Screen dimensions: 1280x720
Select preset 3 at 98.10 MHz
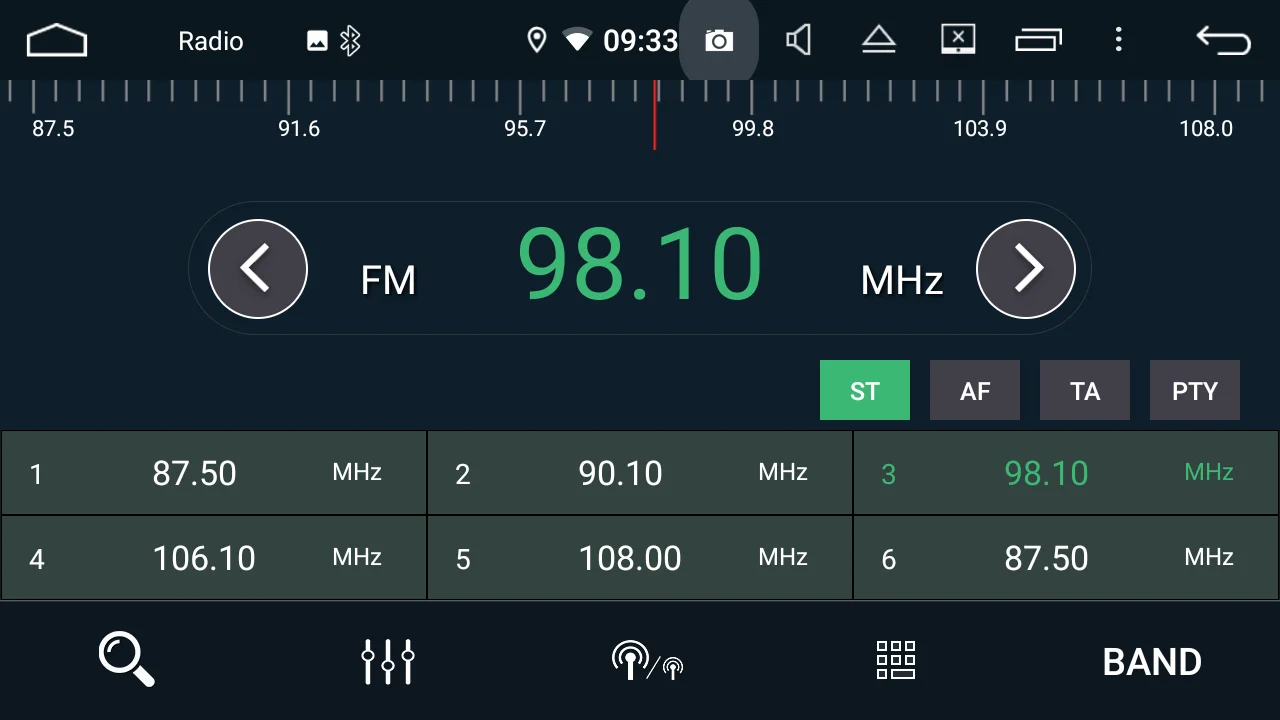coord(1065,473)
